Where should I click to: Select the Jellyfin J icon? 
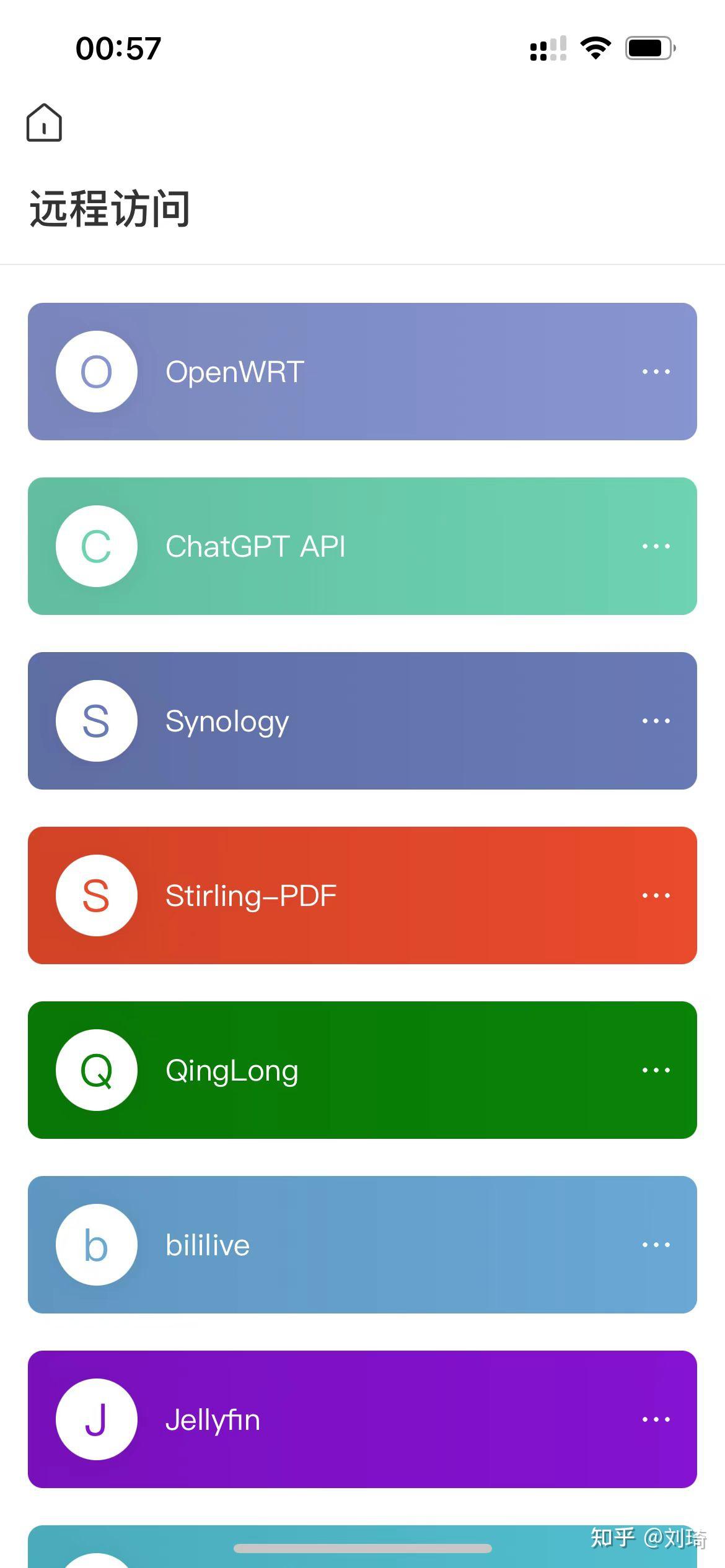[x=96, y=1421]
